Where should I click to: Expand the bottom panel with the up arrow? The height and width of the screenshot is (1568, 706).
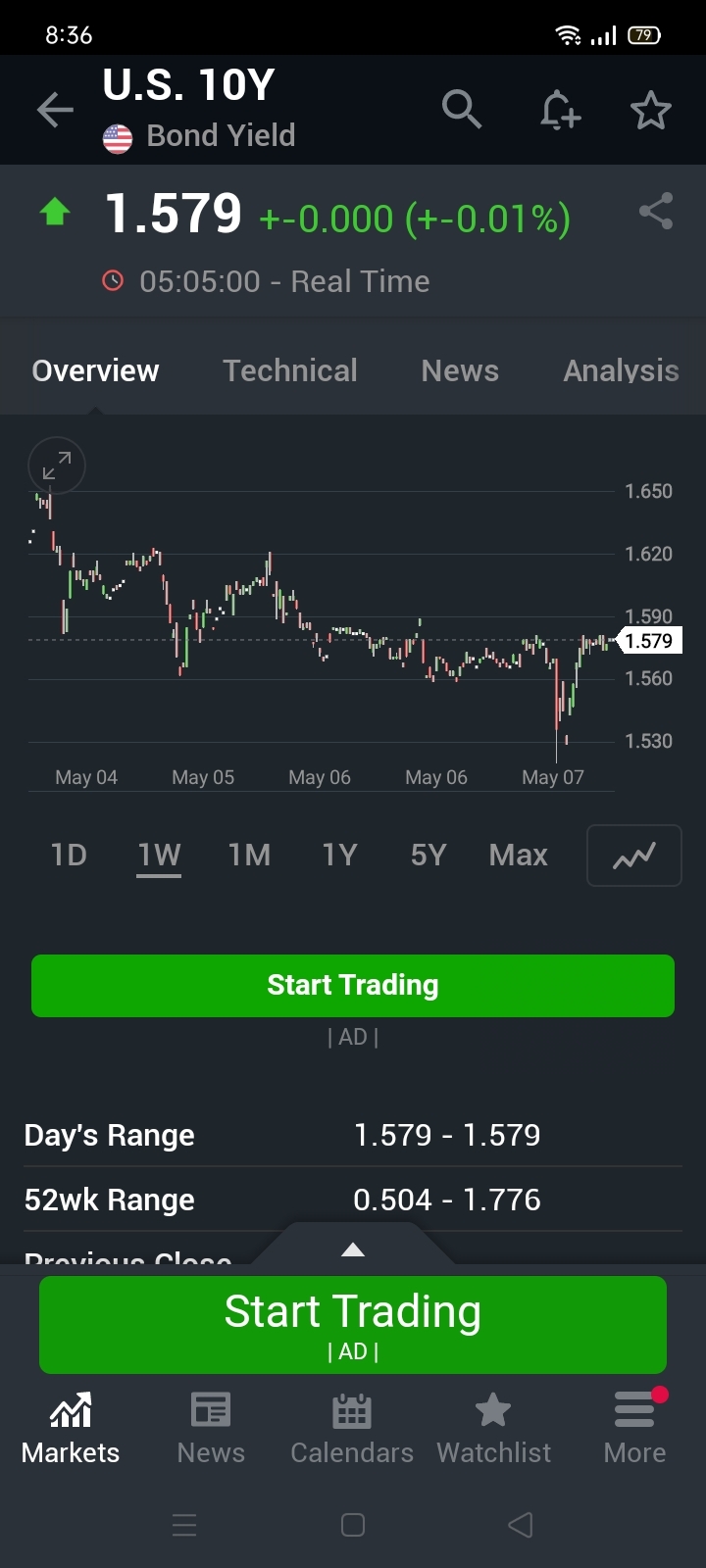point(353,1249)
